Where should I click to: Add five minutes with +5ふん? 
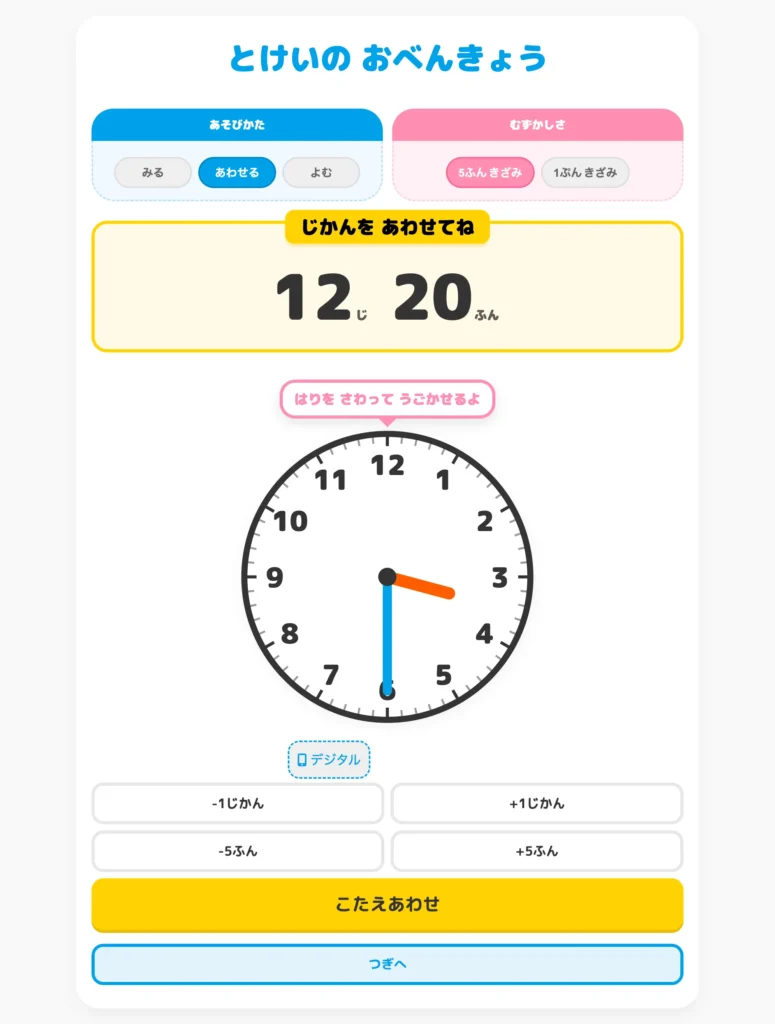click(537, 851)
